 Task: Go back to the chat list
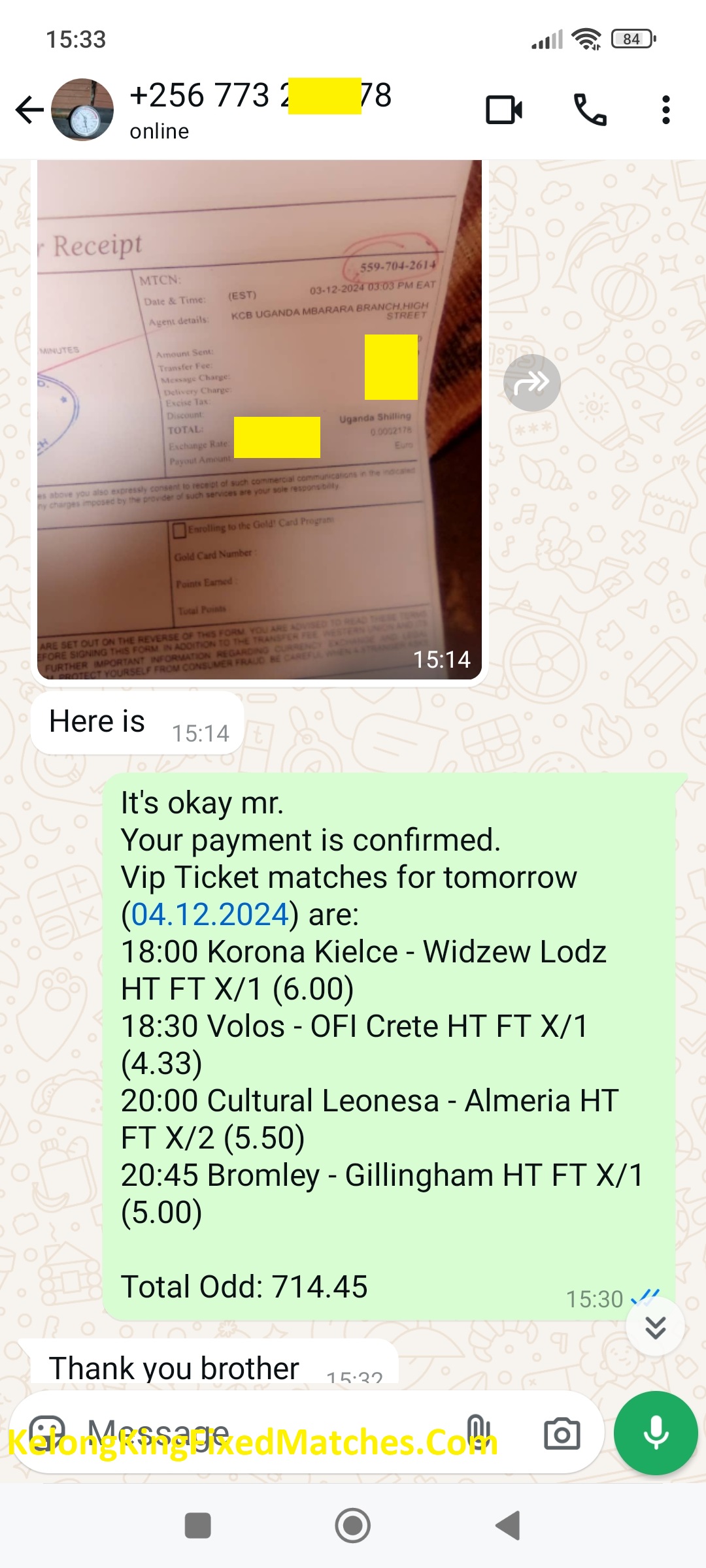coord(29,110)
